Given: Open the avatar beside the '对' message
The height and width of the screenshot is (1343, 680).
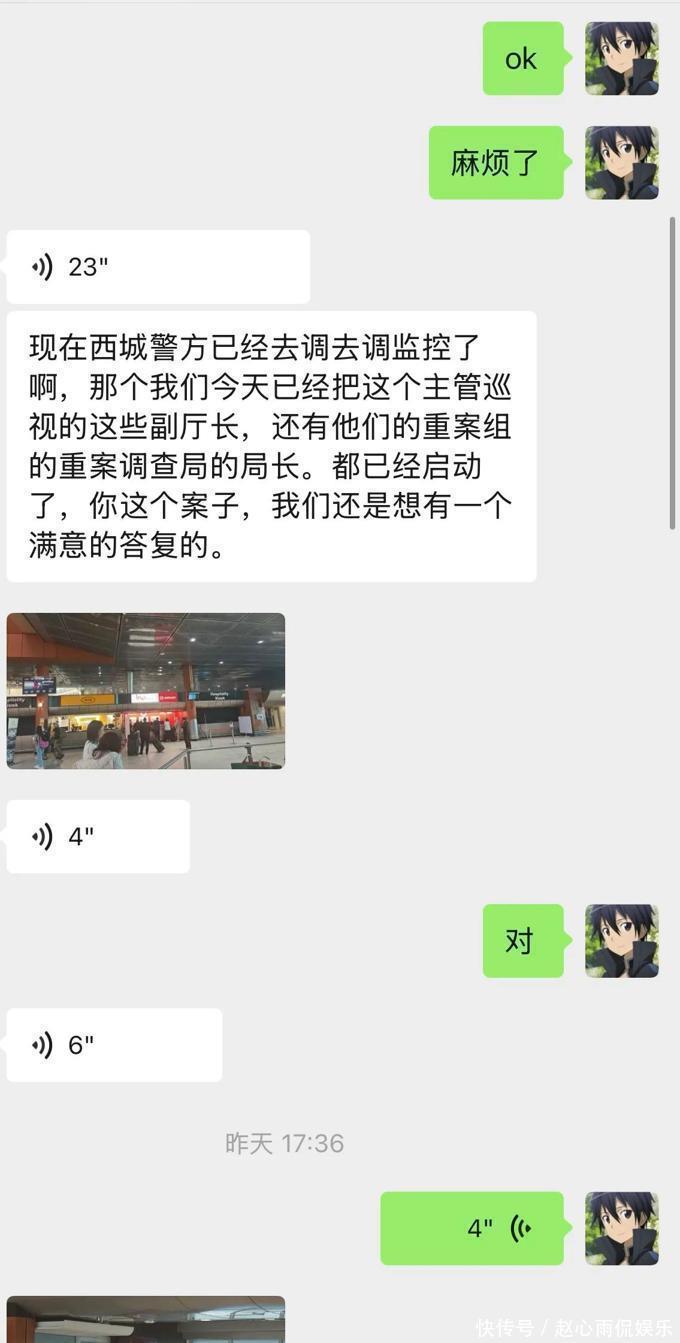Looking at the screenshot, I should click(622, 941).
